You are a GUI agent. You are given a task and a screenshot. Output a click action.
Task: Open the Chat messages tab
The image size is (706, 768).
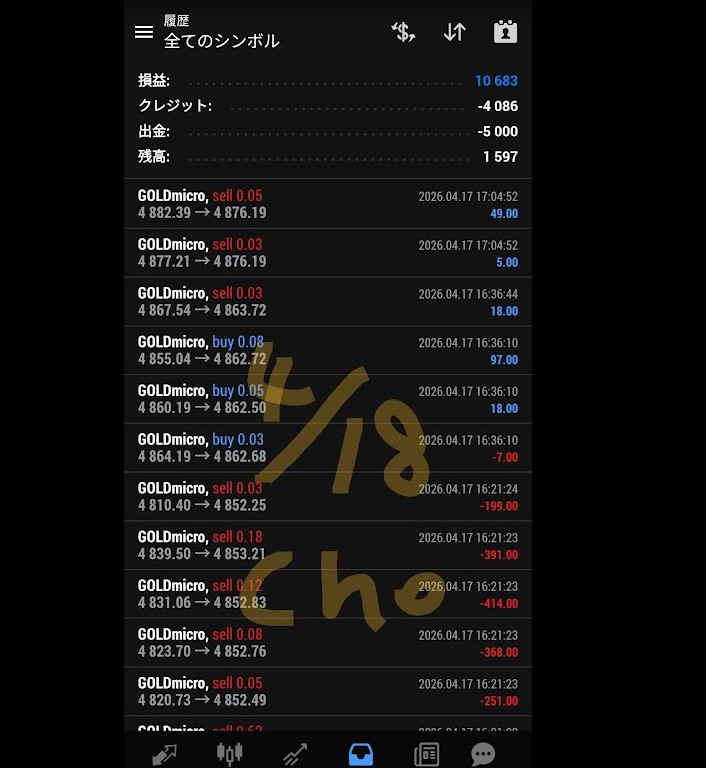coord(484,754)
